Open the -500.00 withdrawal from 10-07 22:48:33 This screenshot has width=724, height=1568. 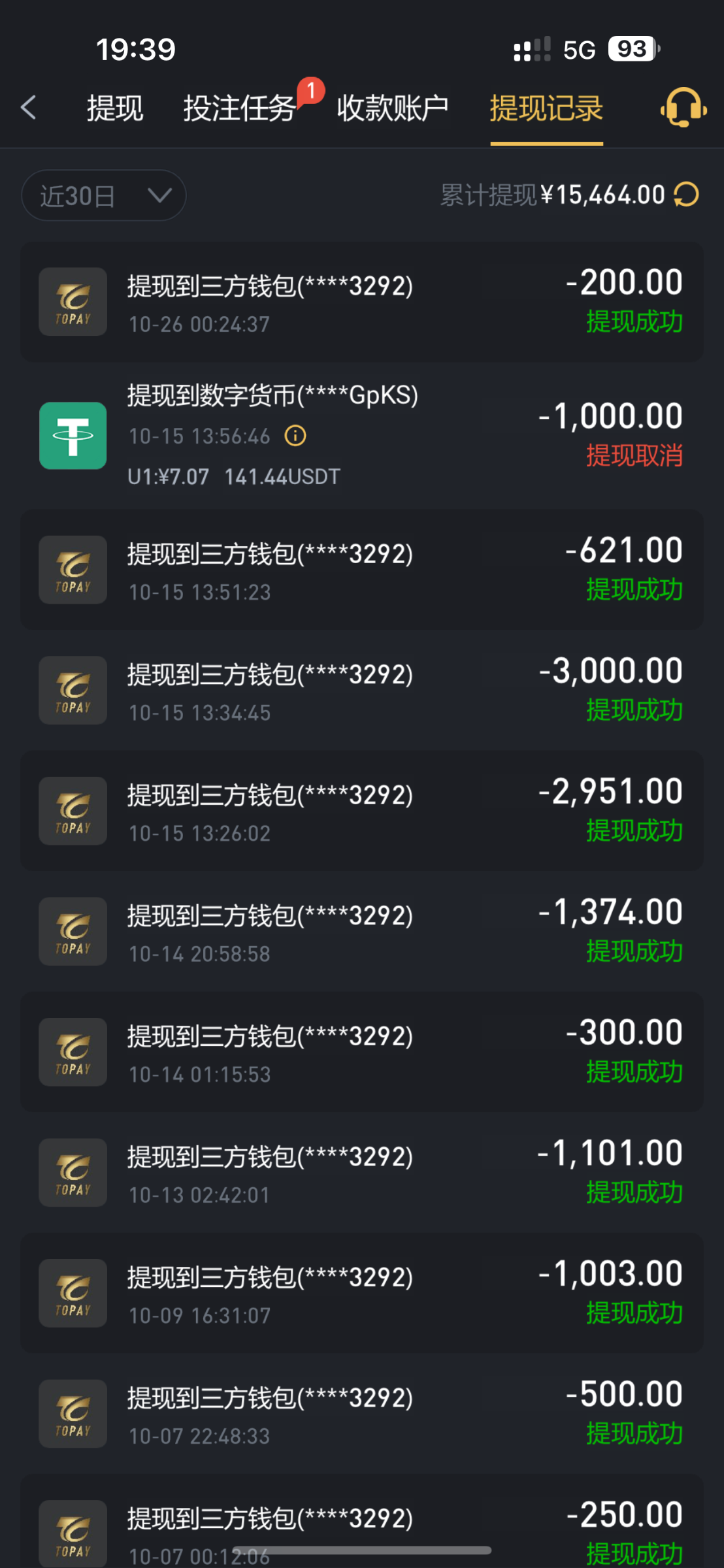(x=362, y=1414)
